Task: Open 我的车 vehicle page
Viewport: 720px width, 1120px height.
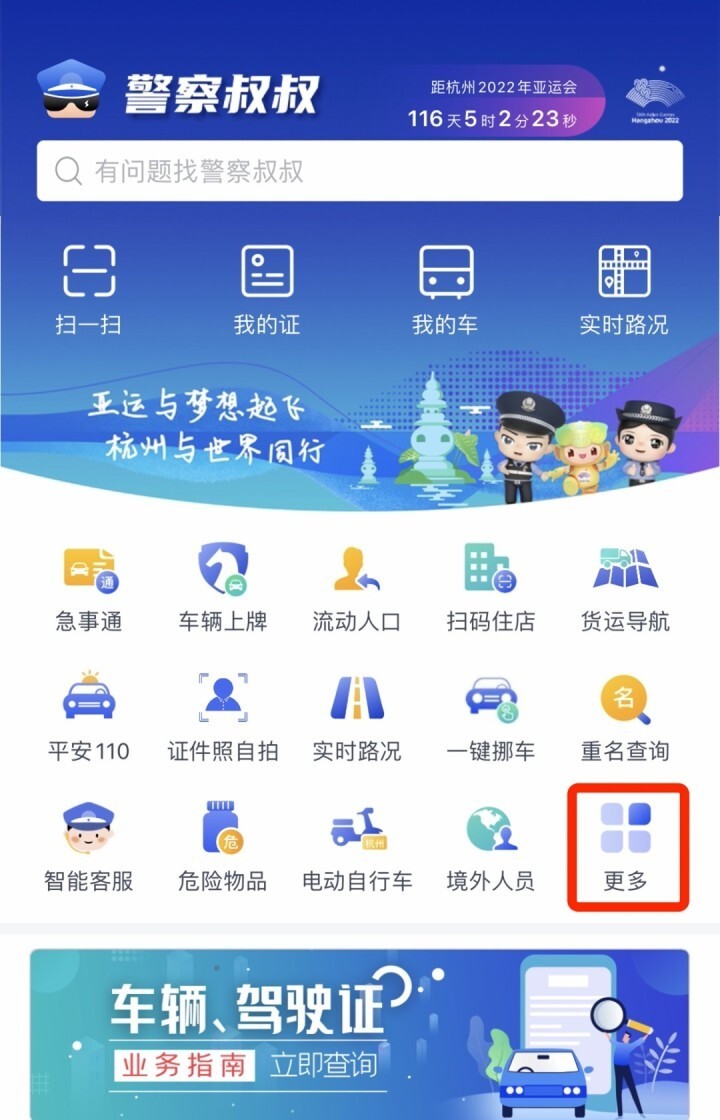Action: (x=445, y=287)
